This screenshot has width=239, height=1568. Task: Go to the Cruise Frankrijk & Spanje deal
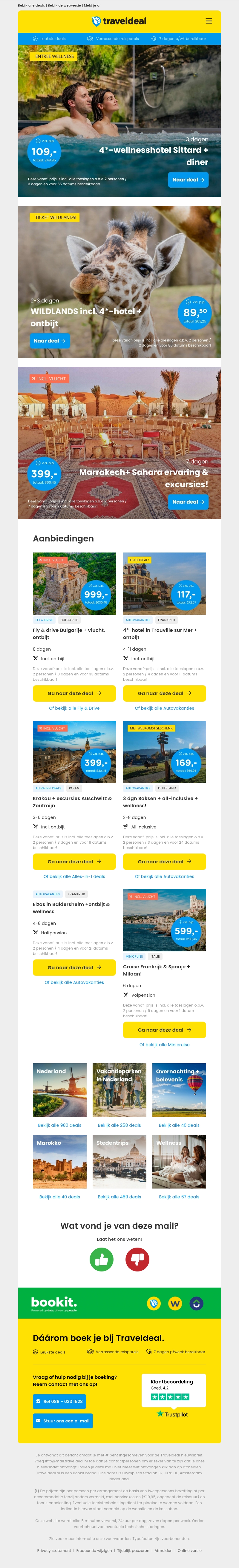coord(164,1030)
